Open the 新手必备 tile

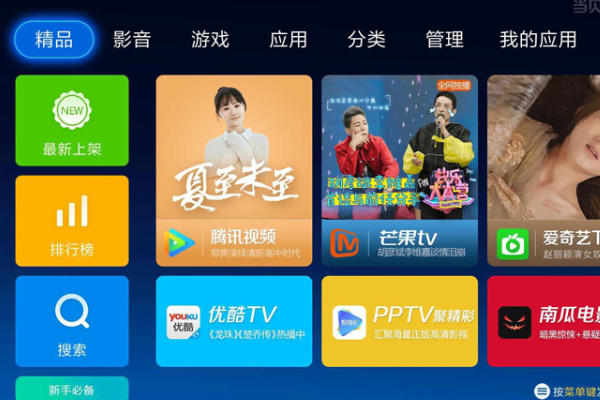[x=72, y=388]
